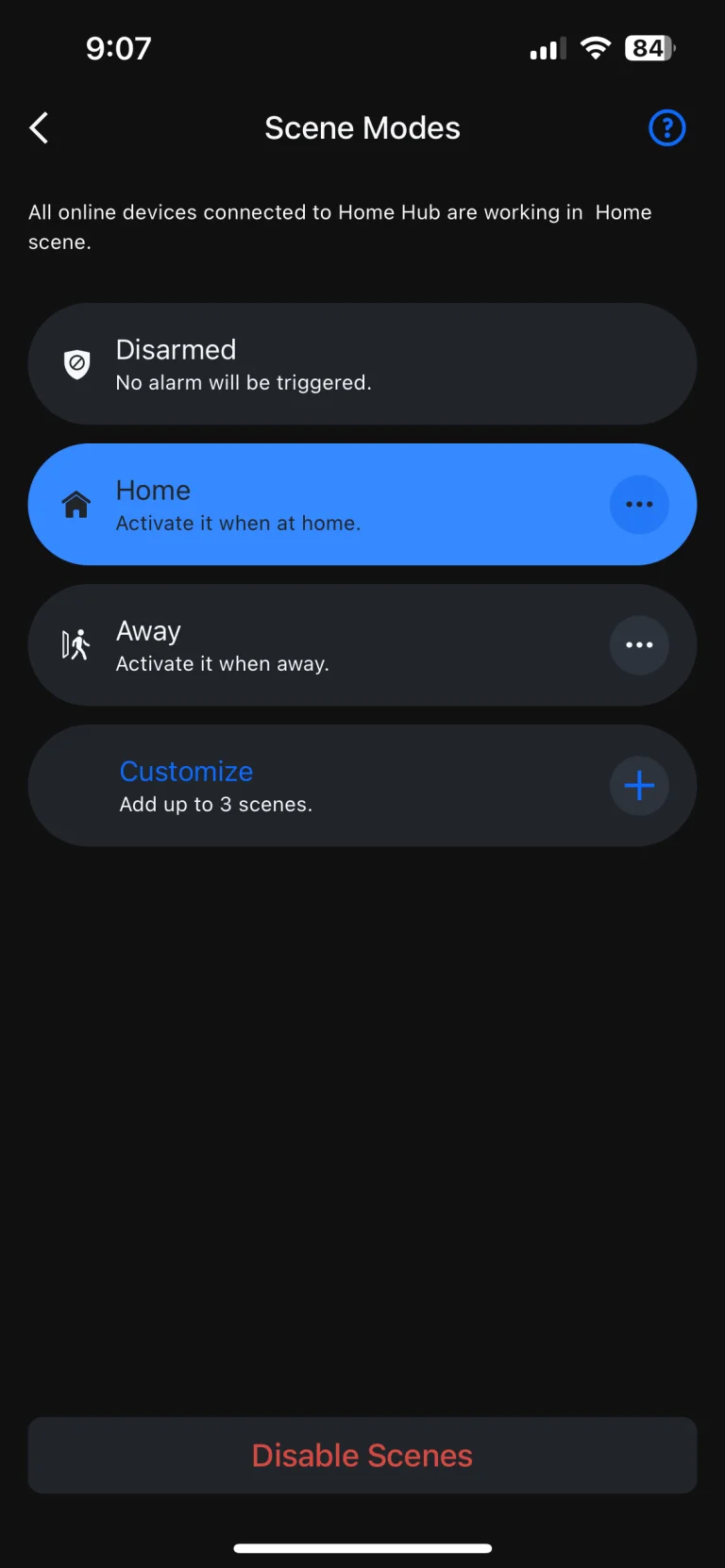Open the Home scene options menu

639,504
